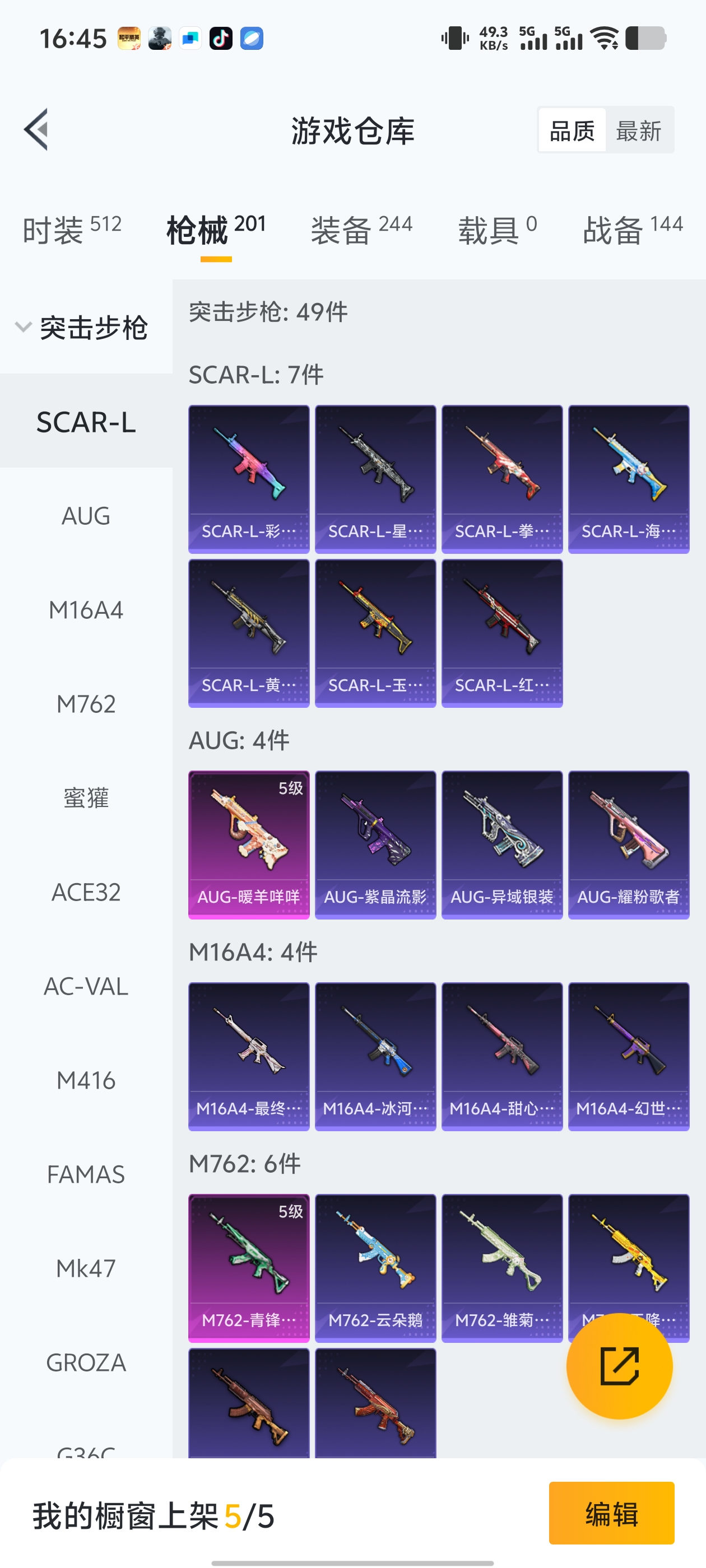Tap the orange share floating button

click(x=619, y=1366)
